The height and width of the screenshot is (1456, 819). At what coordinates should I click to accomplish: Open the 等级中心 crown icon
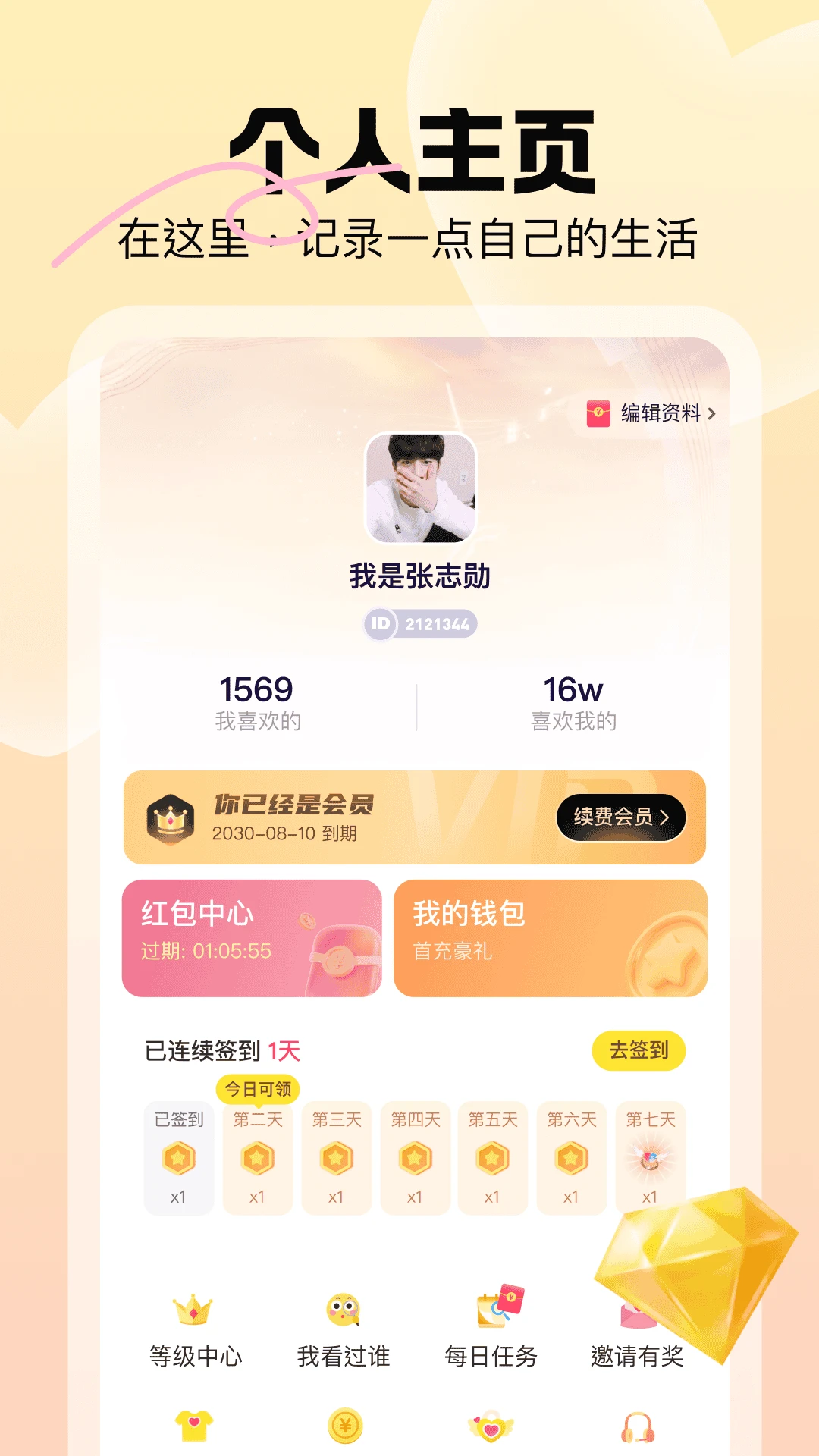195,1310
